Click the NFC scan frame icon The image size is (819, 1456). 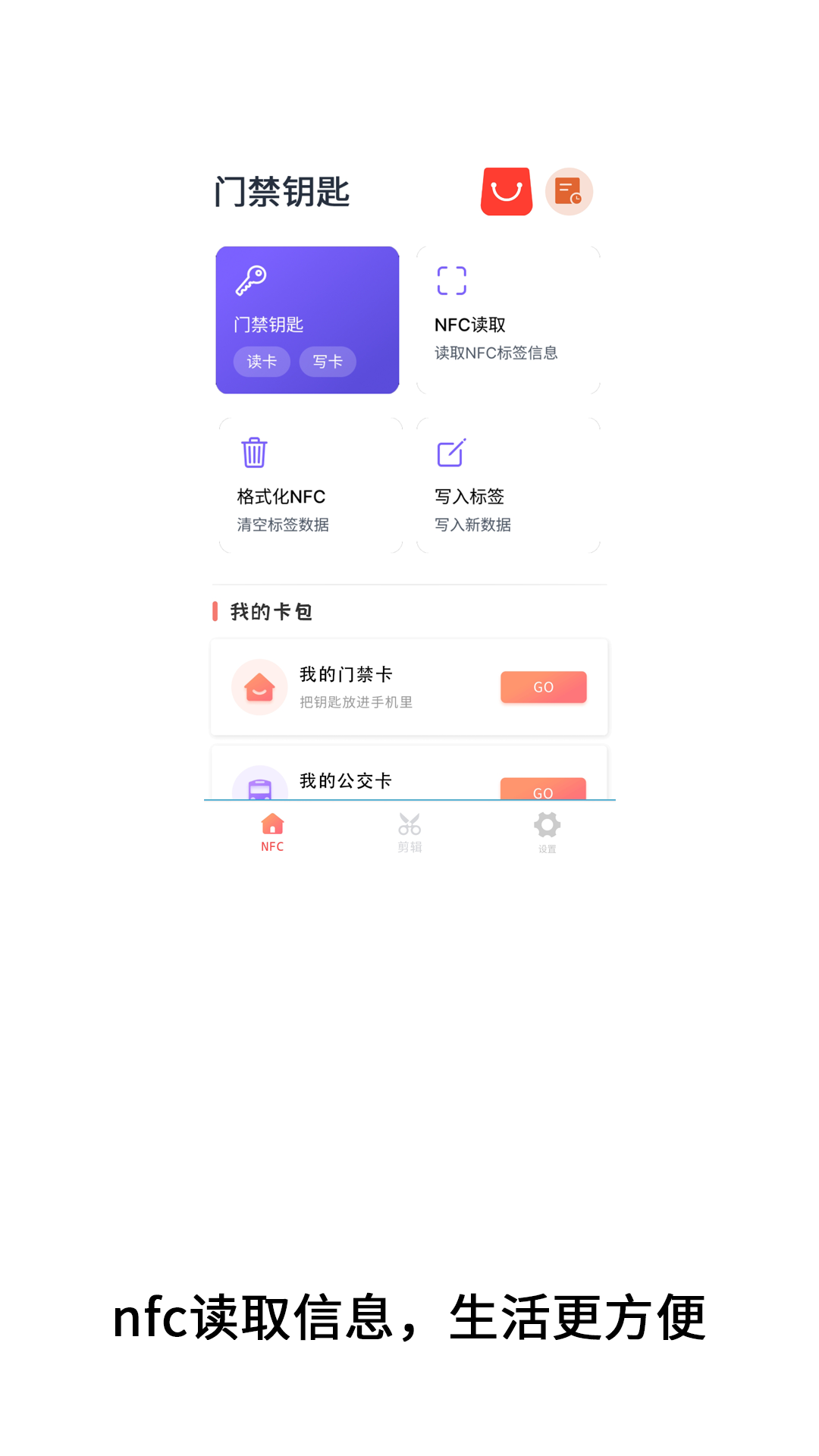click(452, 278)
